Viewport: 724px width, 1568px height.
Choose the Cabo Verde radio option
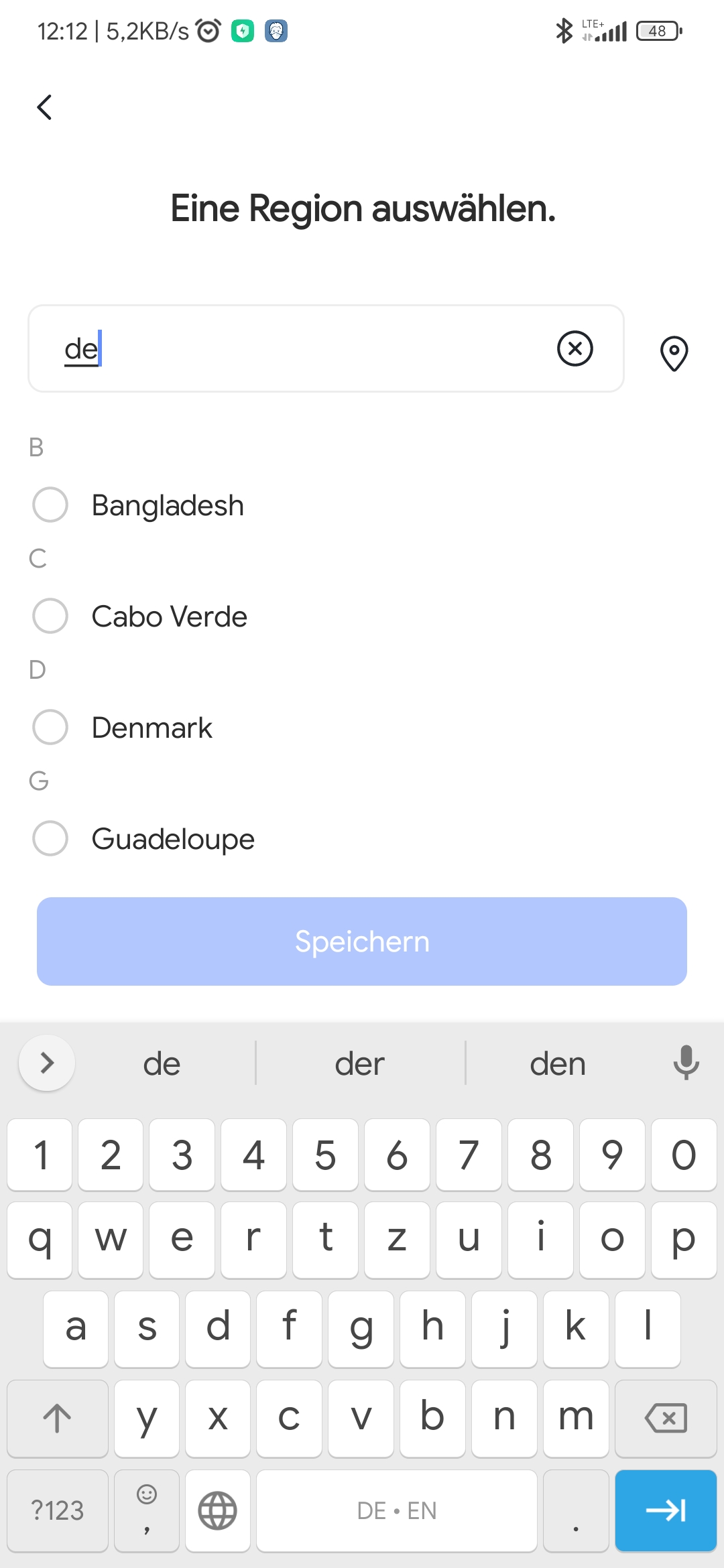click(x=51, y=616)
